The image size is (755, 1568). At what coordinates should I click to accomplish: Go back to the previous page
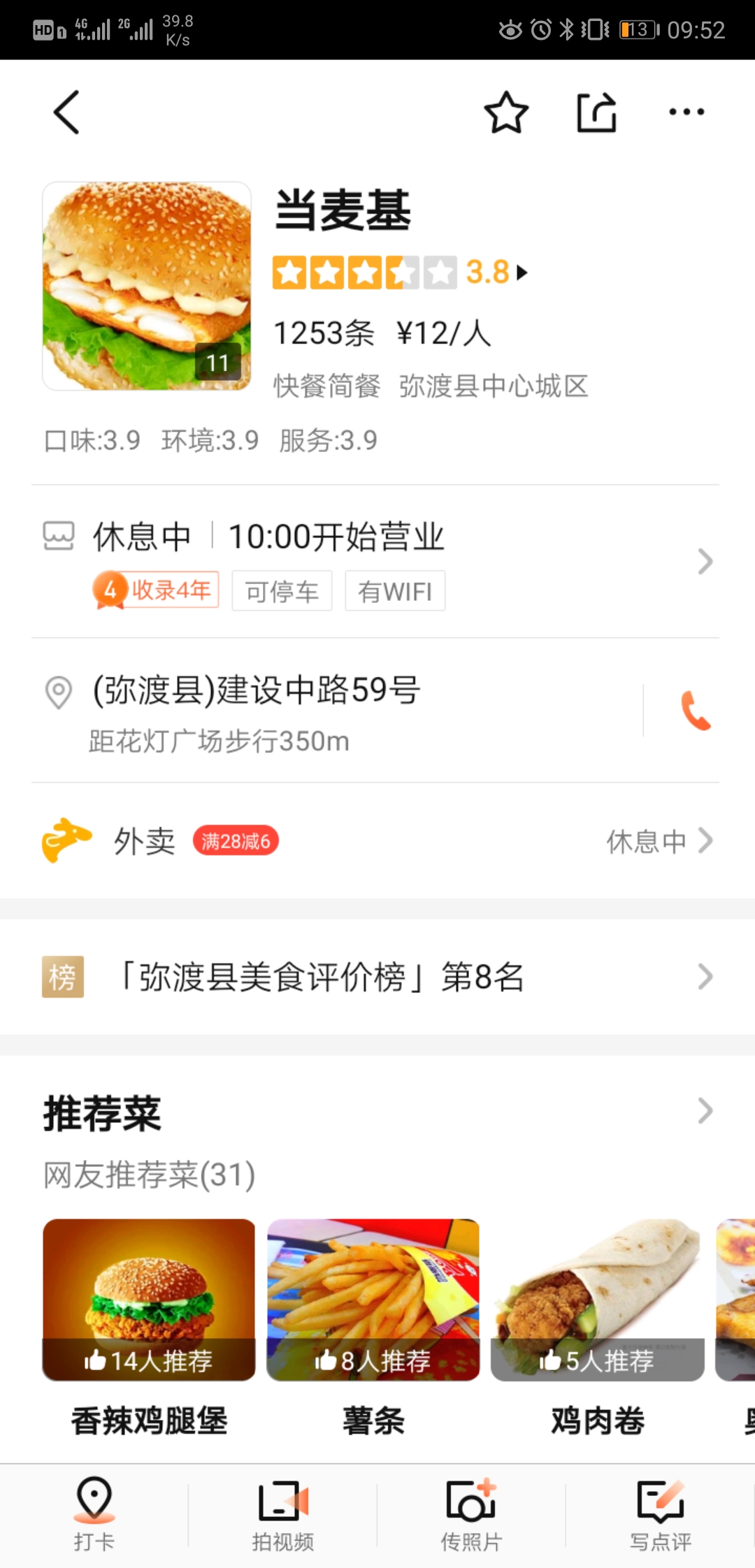point(66,112)
